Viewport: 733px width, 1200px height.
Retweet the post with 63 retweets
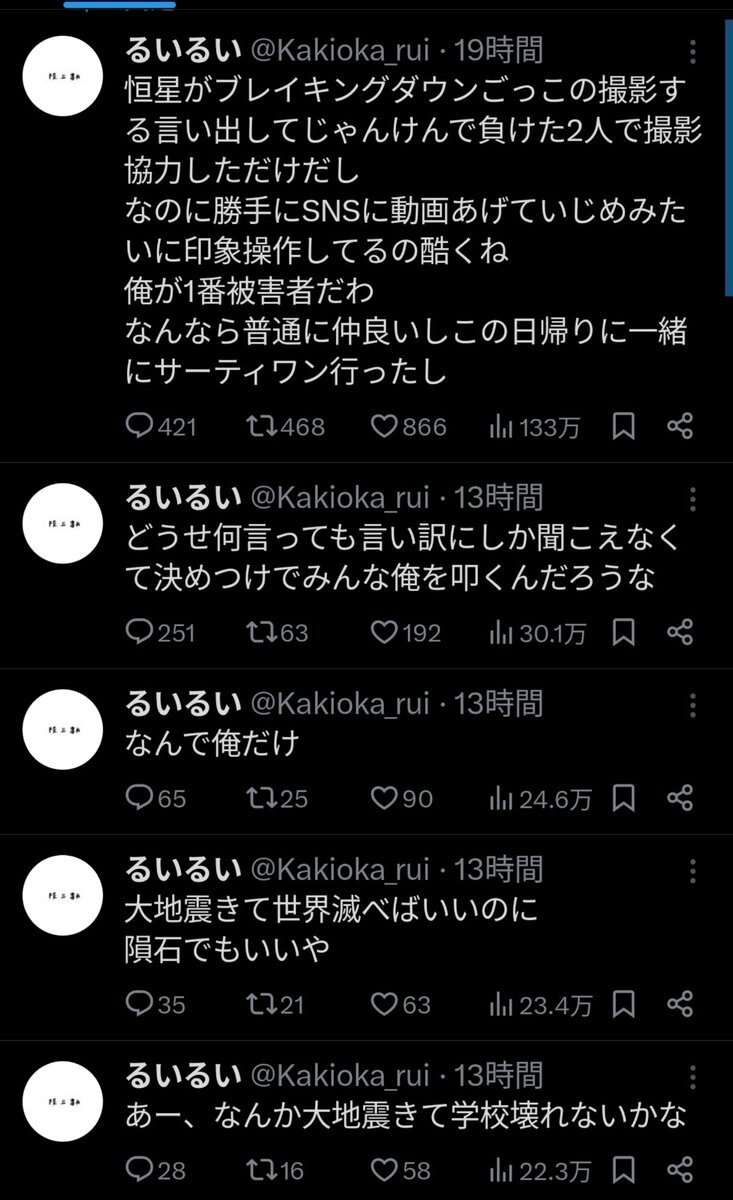pyautogui.click(x=260, y=632)
